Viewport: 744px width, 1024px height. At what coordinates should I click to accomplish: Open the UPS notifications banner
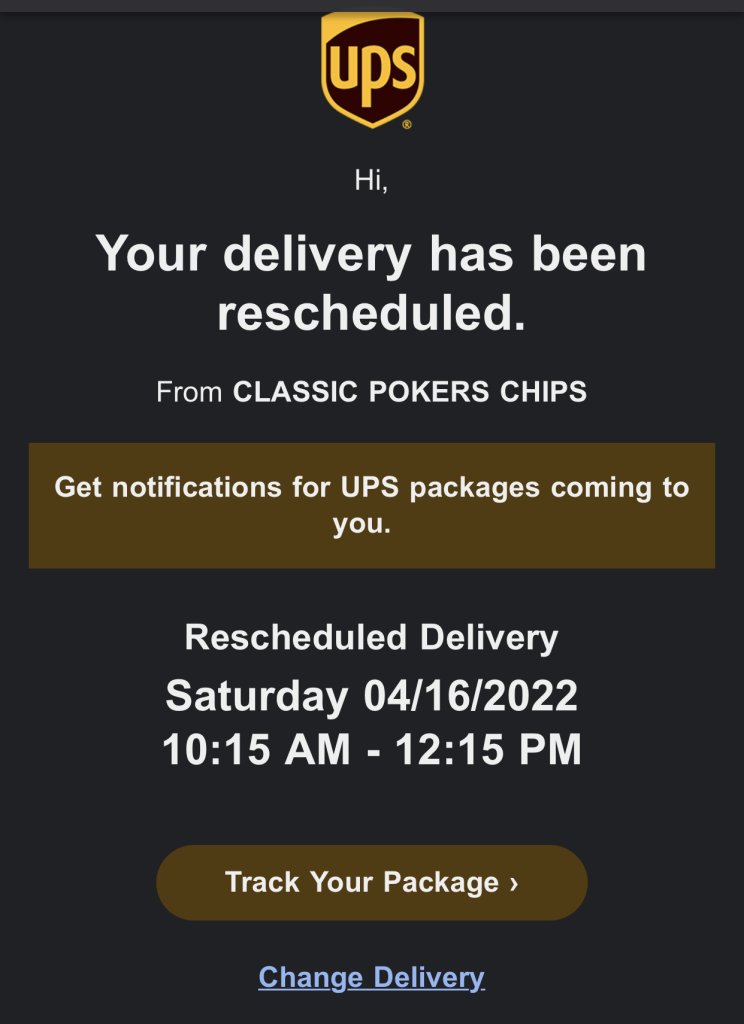pyautogui.click(x=371, y=505)
